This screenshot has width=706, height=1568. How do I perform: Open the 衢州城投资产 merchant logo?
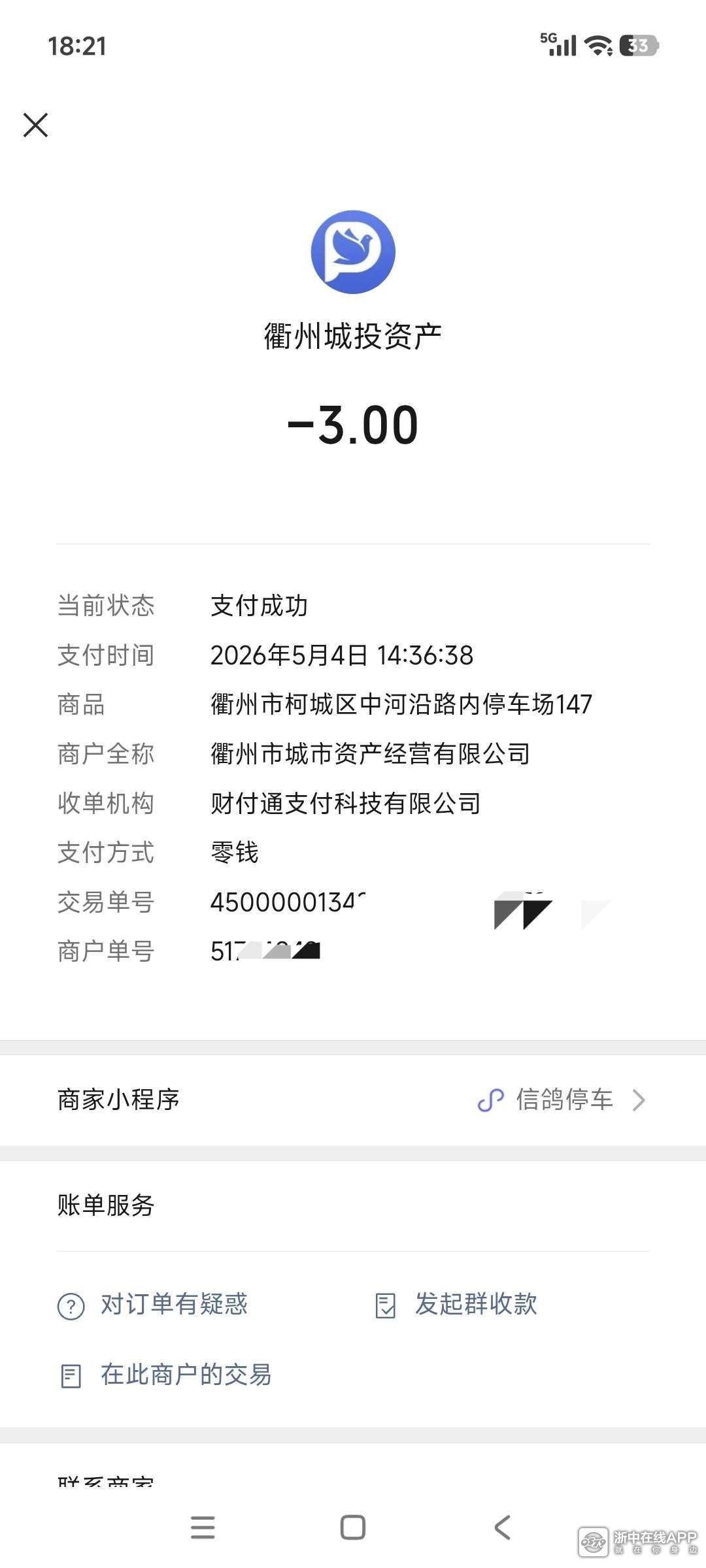click(x=353, y=252)
